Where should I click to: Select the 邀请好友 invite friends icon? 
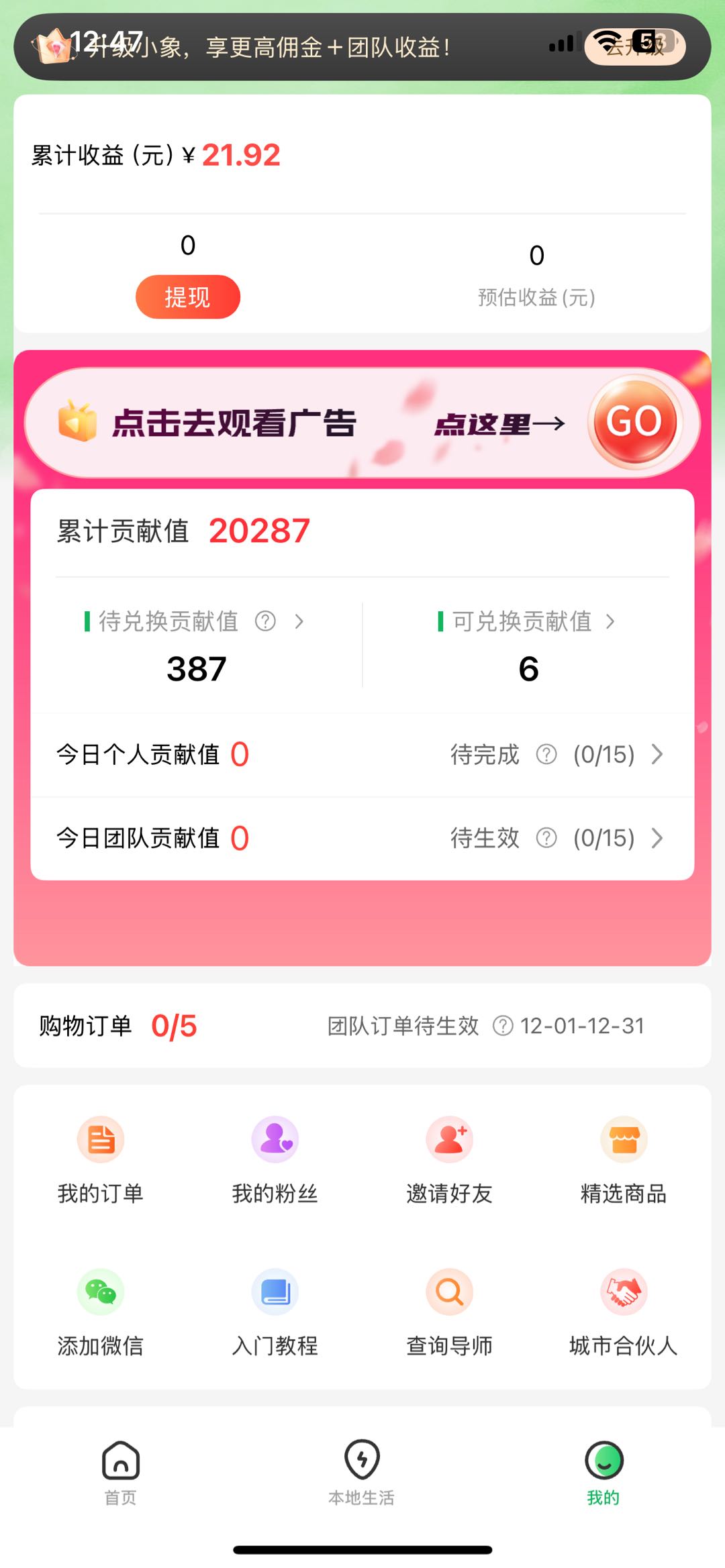tap(448, 1139)
